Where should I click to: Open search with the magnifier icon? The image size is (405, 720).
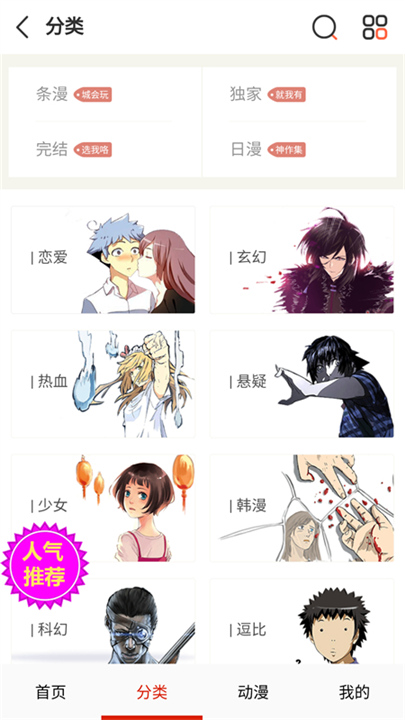(325, 28)
